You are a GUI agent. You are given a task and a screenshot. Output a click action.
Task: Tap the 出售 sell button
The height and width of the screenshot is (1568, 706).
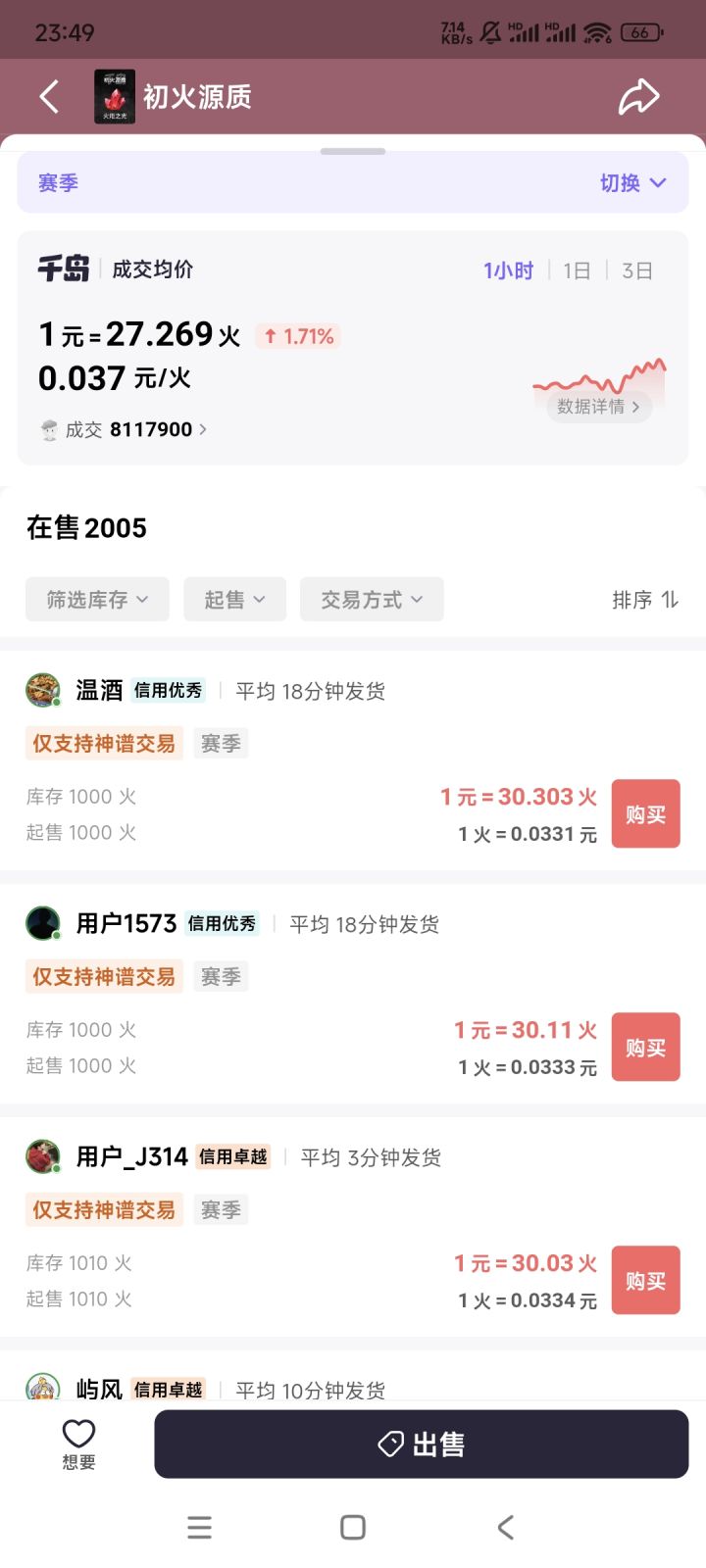[422, 1444]
